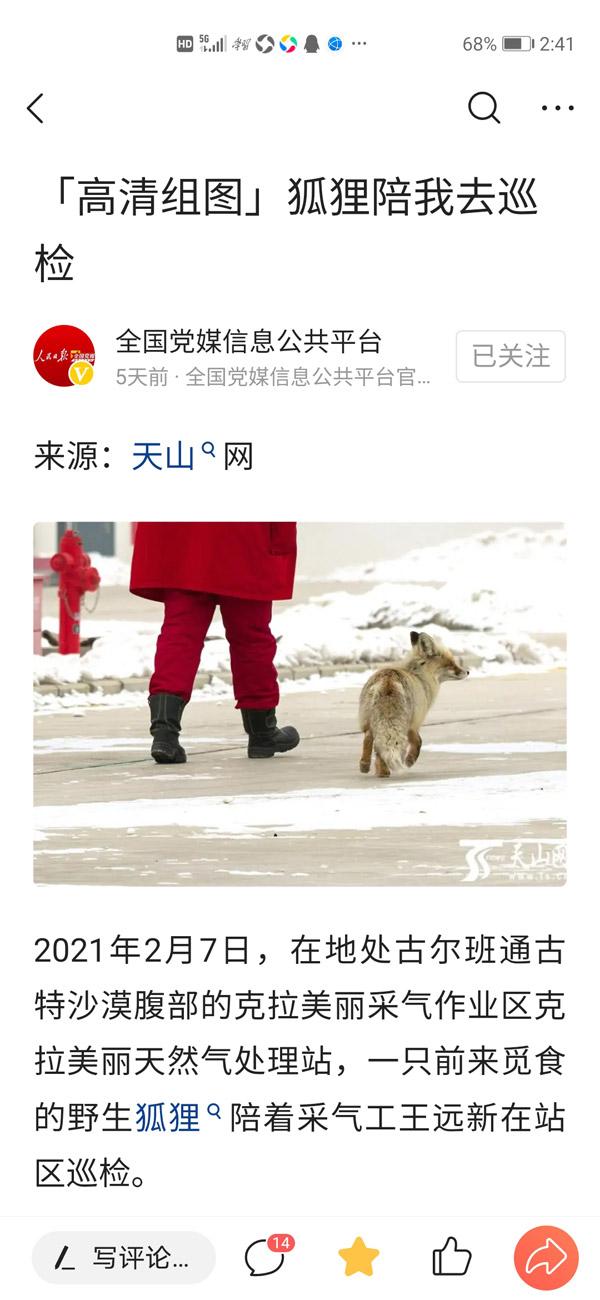600x1300 pixels.
Task: Tap the 已关注 follow button
Action: tap(510, 356)
